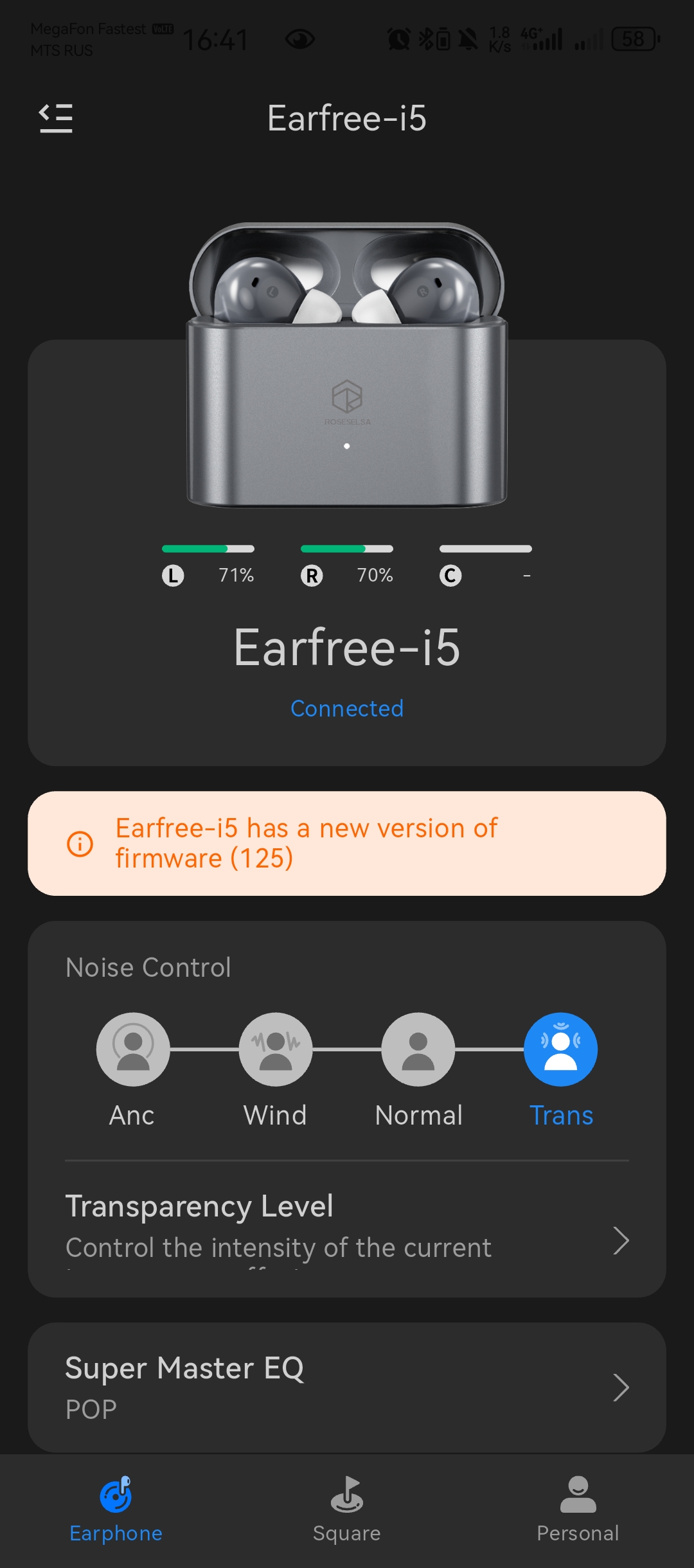Select Anc noise control mode
Screen dimensions: 694x1568
point(133,1050)
